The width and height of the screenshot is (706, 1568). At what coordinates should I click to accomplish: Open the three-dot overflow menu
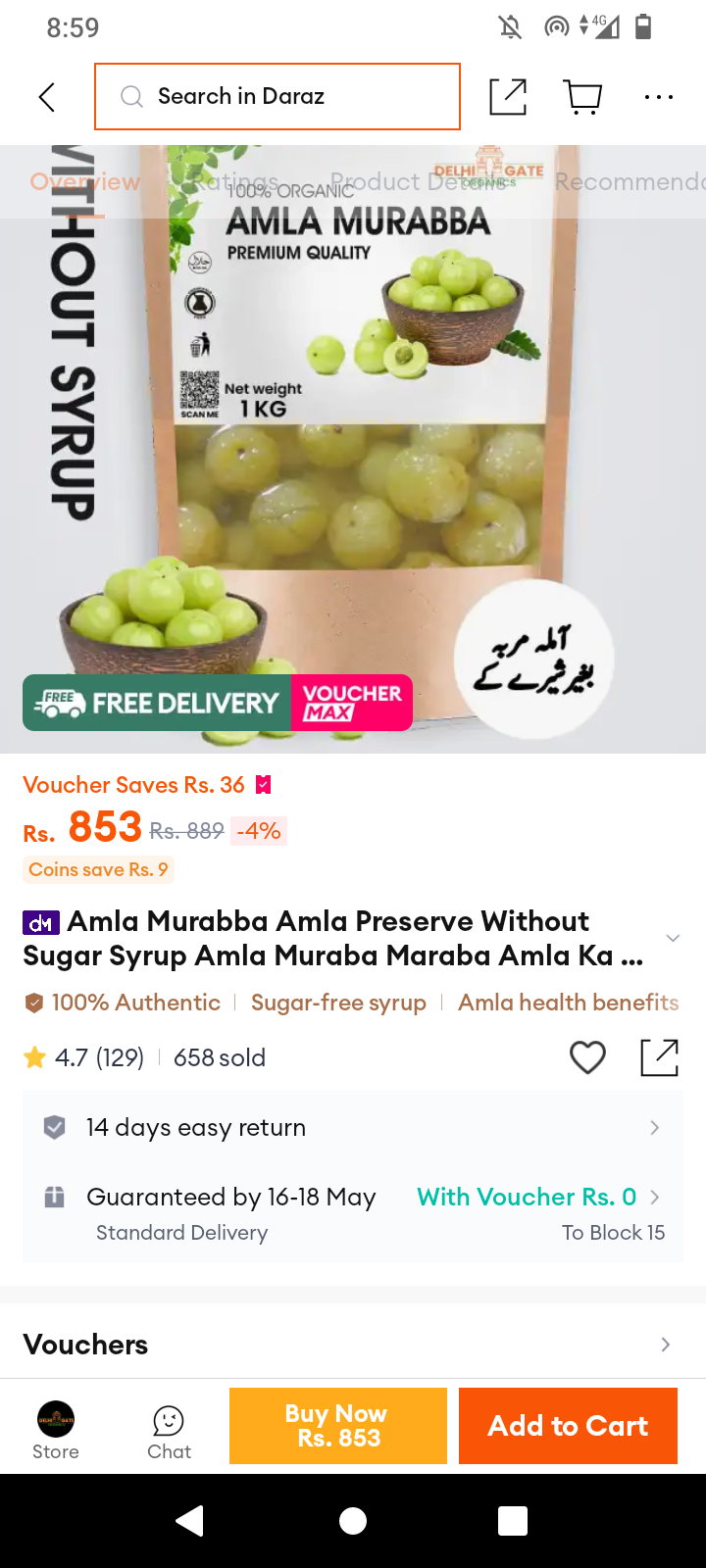[659, 96]
